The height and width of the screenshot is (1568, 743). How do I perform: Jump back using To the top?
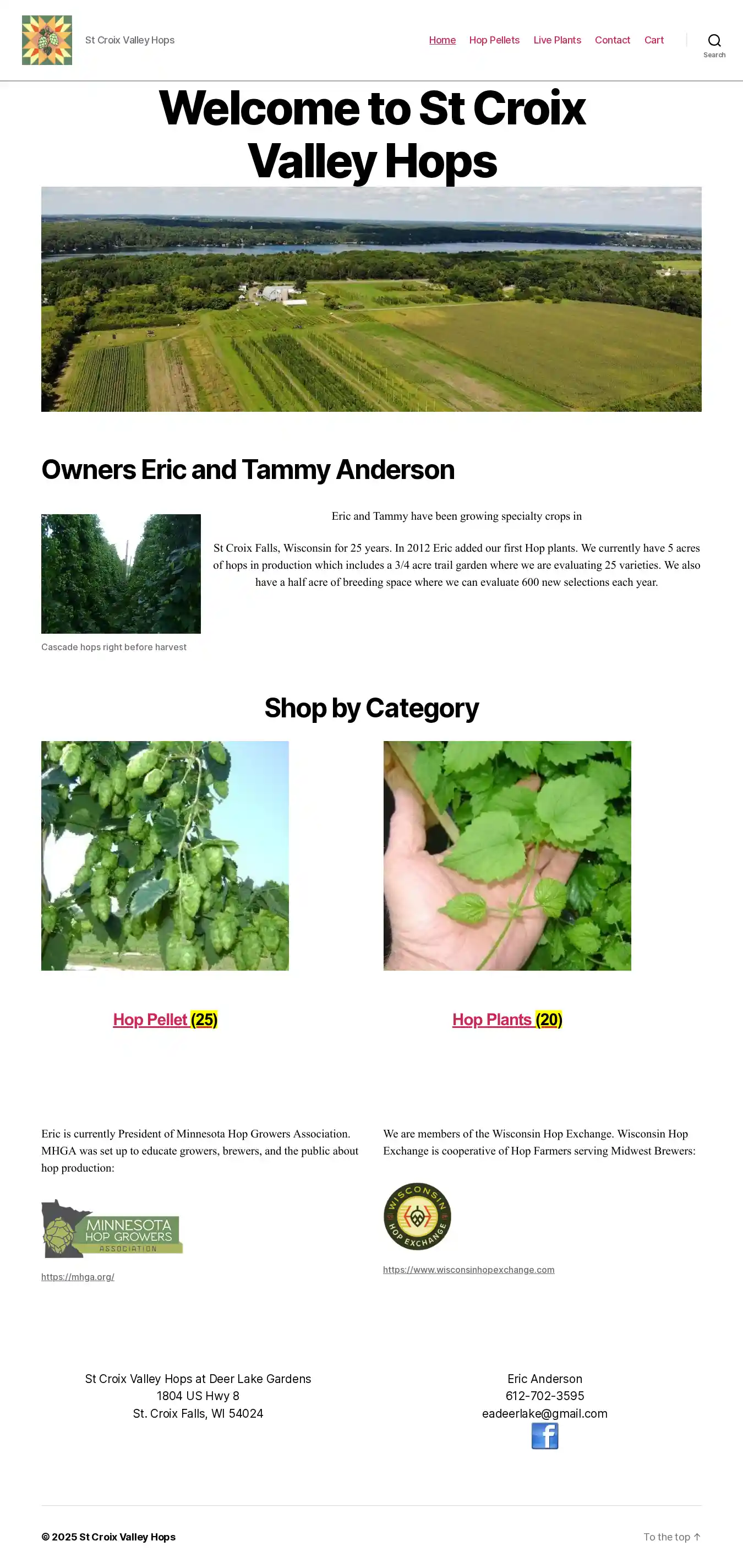point(671,1537)
